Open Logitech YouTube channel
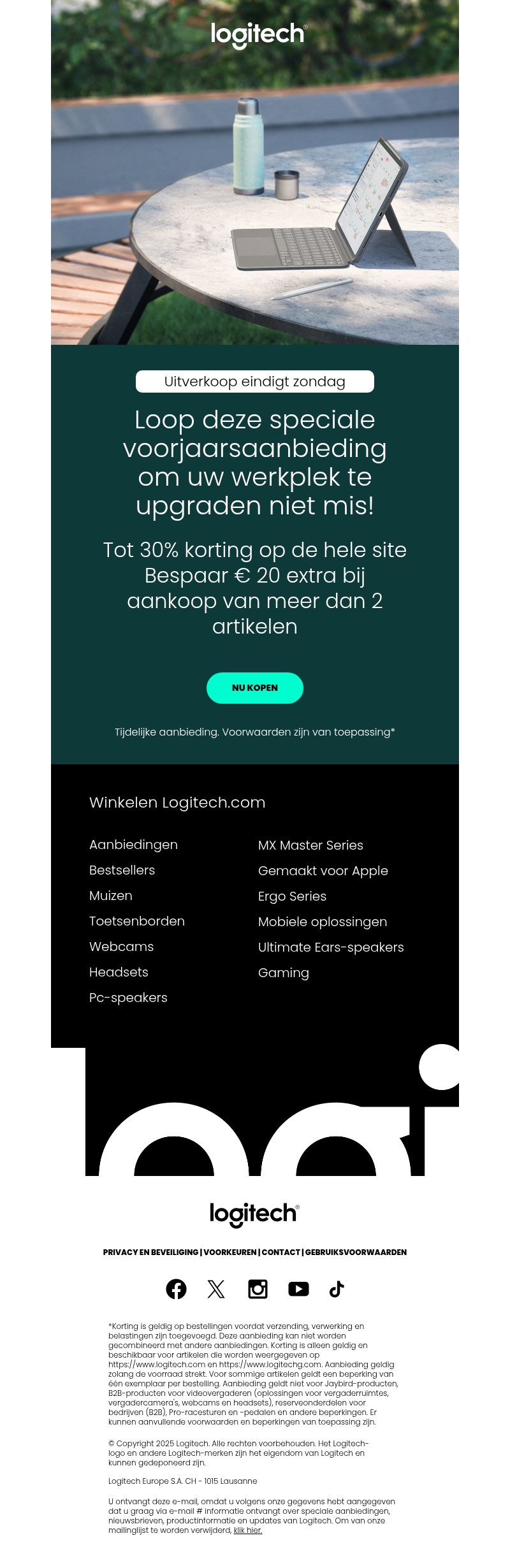 click(x=298, y=1289)
